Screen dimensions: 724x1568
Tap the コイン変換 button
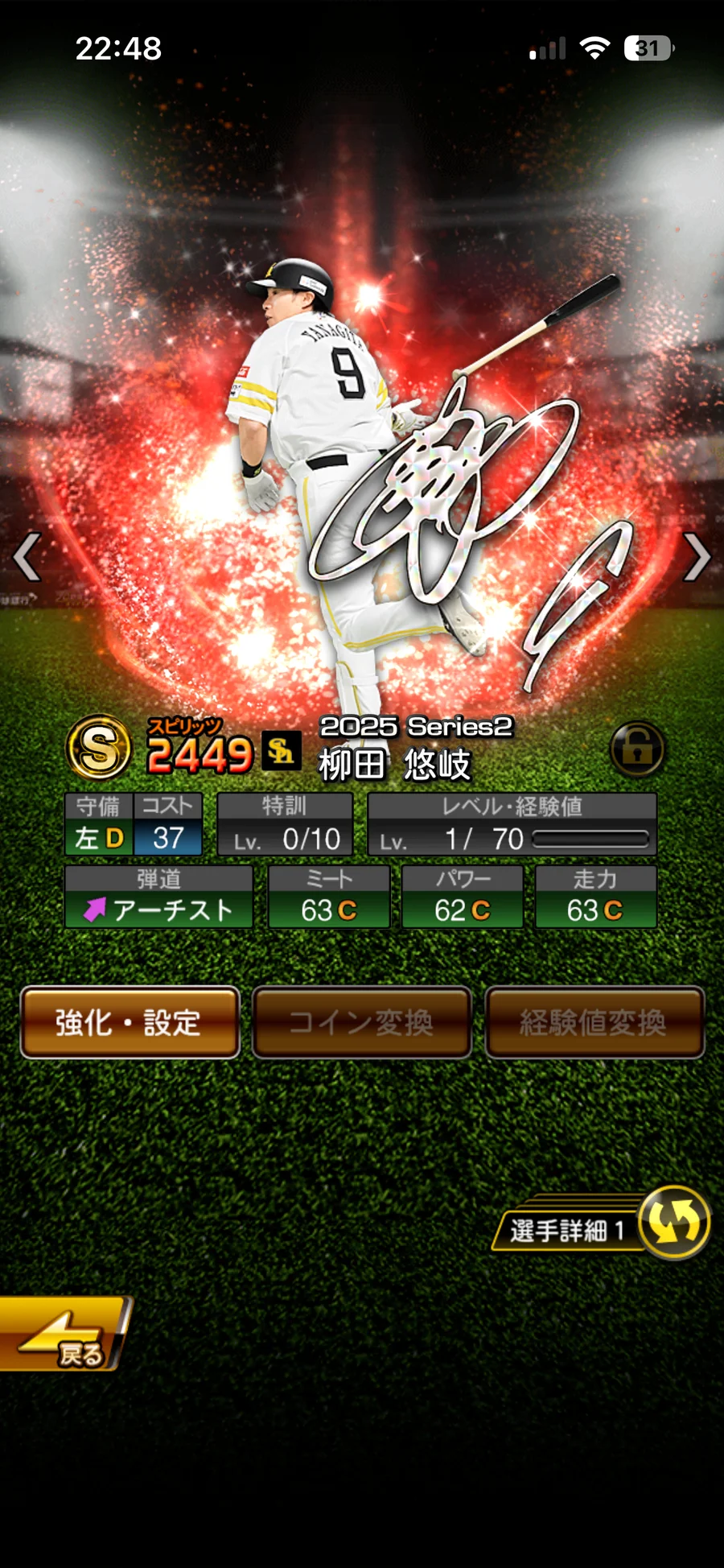[x=362, y=1022]
